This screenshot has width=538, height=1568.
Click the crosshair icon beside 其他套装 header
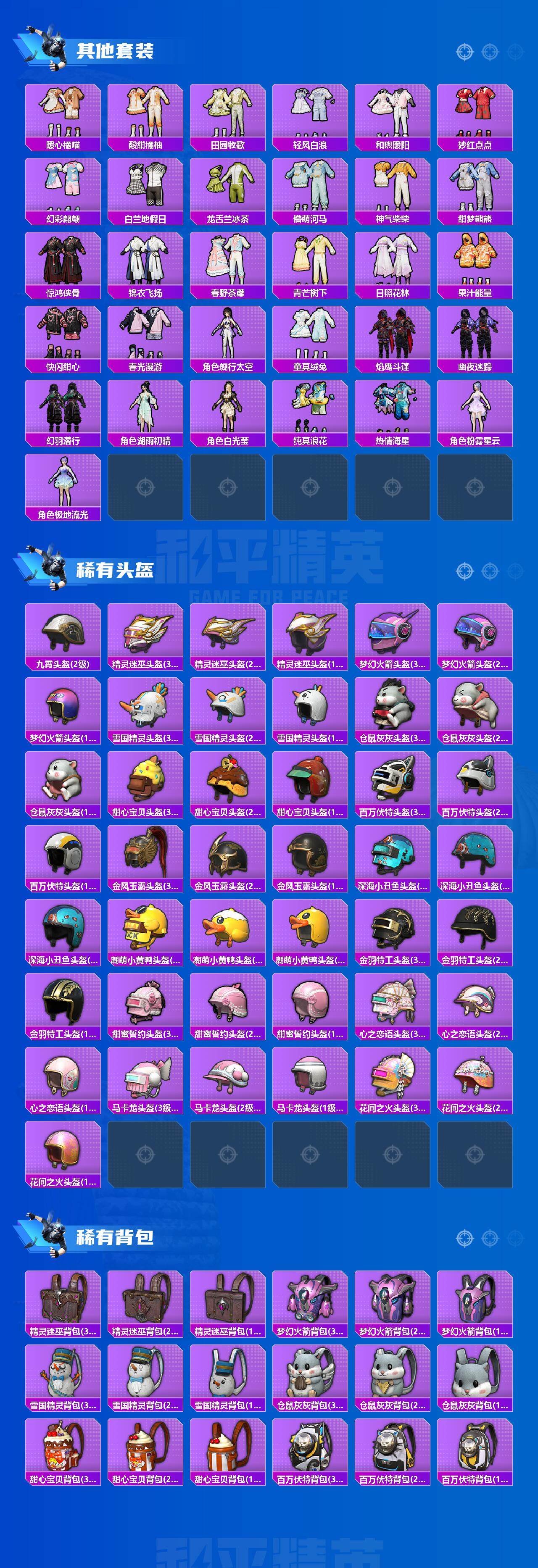(x=465, y=52)
